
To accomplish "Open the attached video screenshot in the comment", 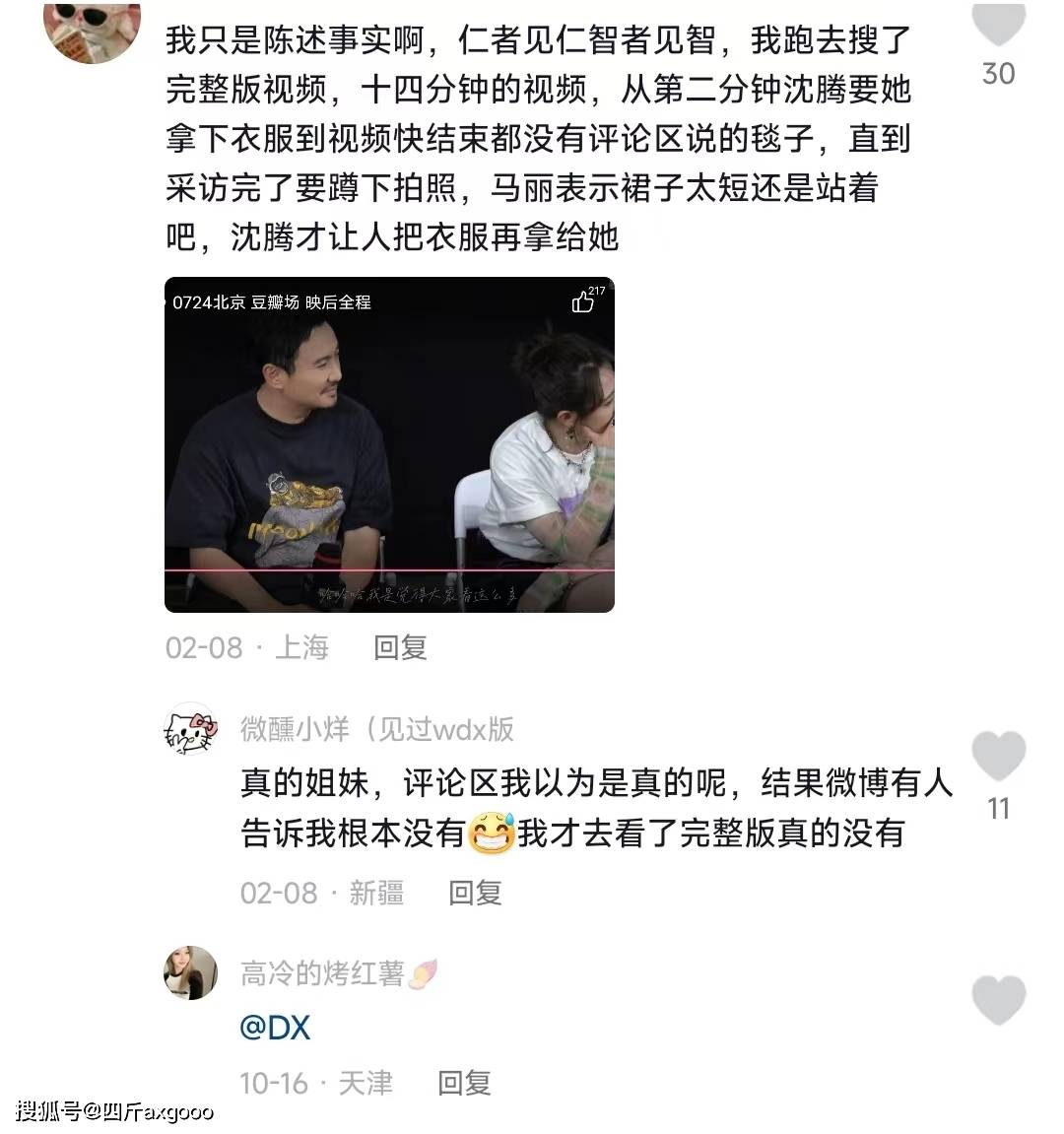I will (389, 444).
